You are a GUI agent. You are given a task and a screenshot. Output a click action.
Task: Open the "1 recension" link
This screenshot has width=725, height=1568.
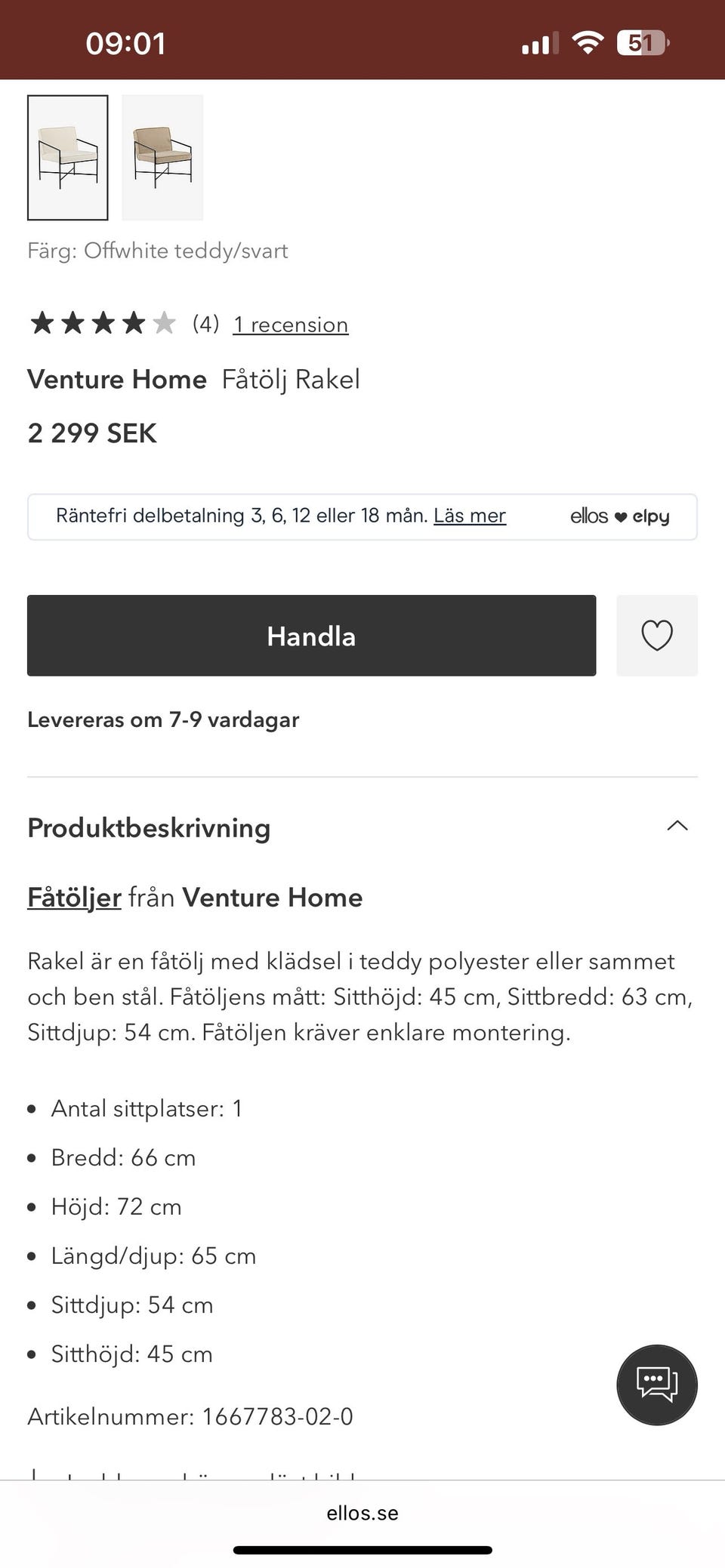click(290, 324)
